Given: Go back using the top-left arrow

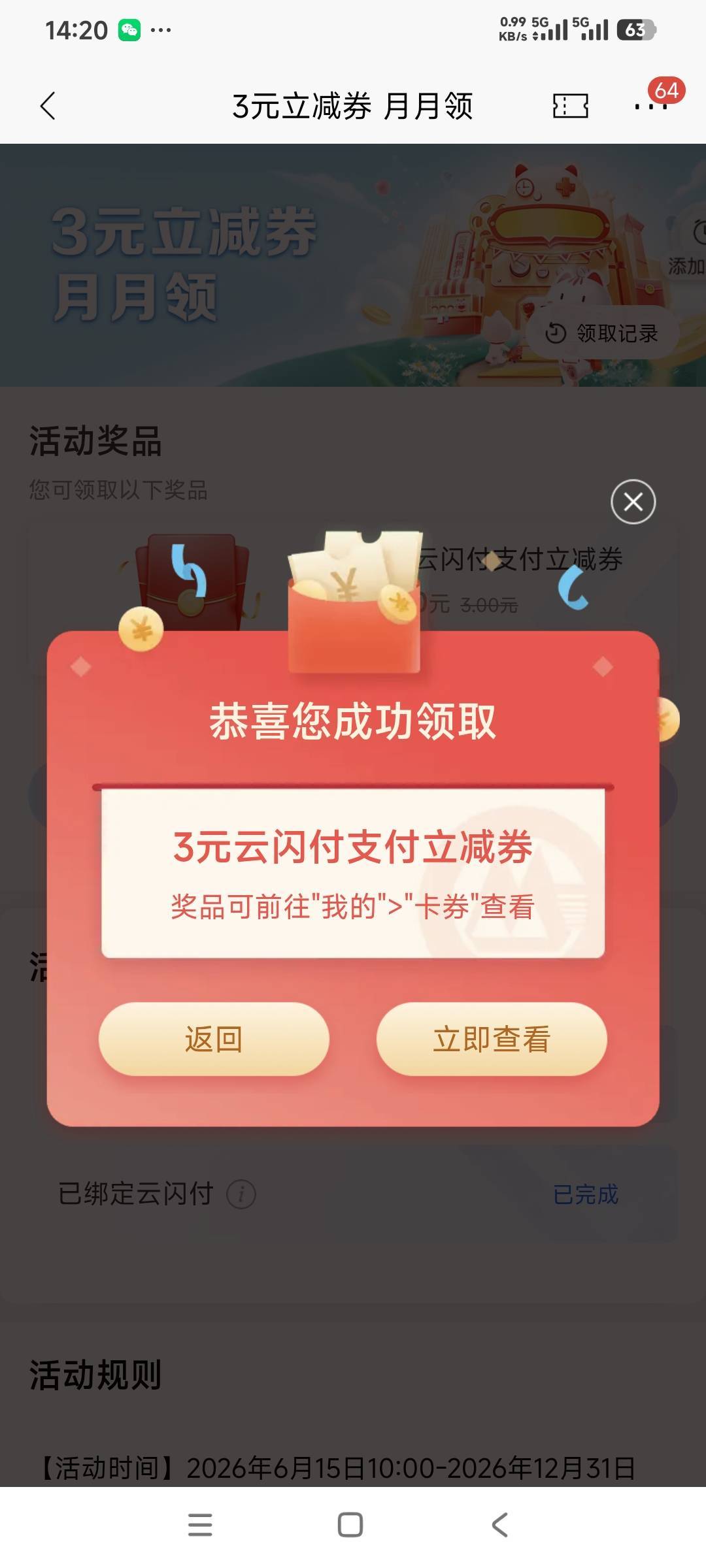Looking at the screenshot, I should [x=48, y=106].
